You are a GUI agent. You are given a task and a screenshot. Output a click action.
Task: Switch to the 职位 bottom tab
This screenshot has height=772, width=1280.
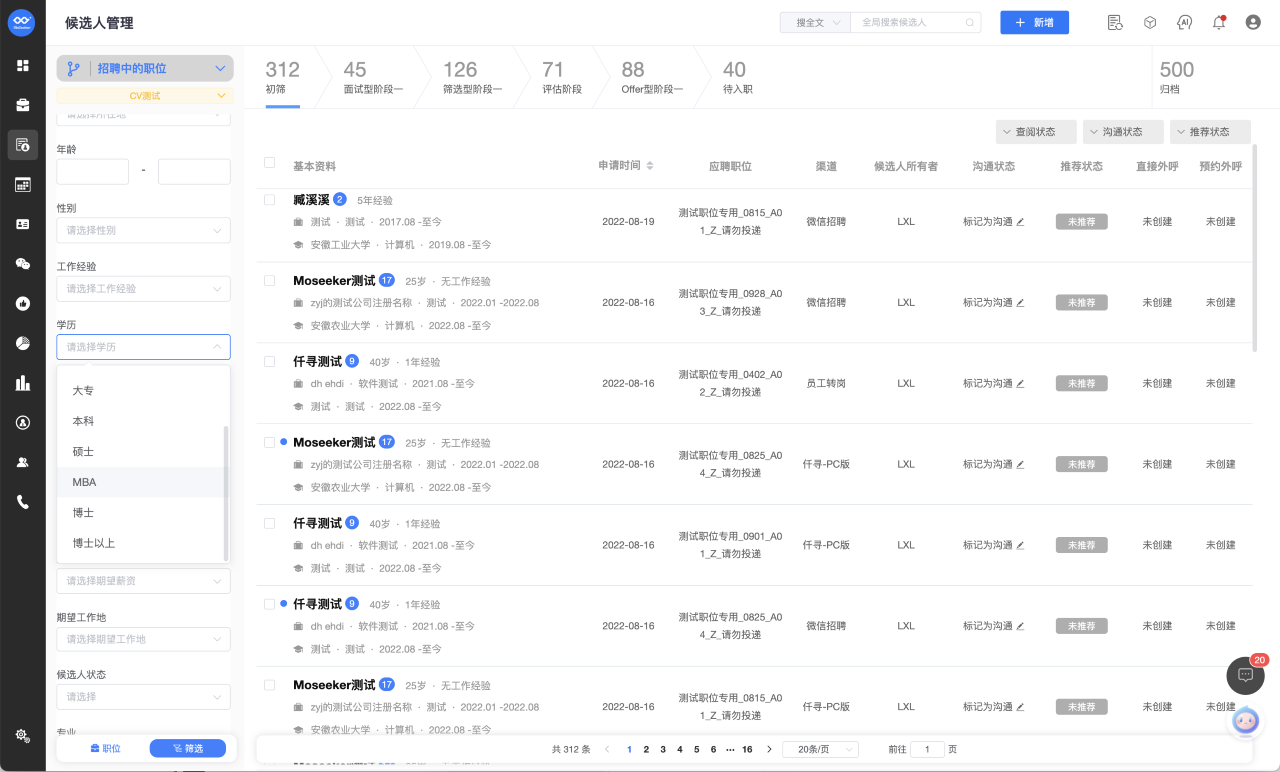click(x=105, y=748)
